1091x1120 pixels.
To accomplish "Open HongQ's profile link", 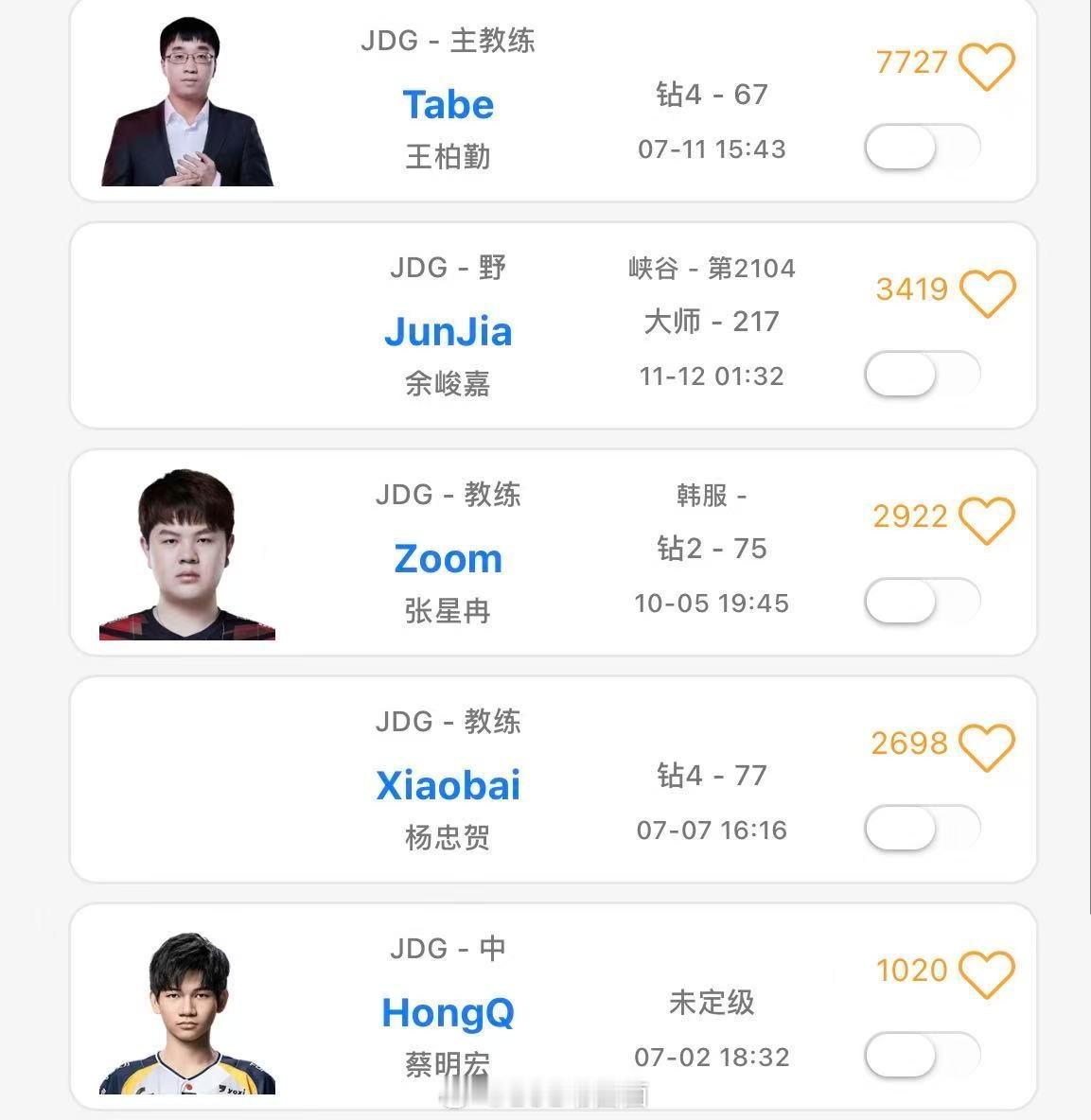I will pyautogui.click(x=449, y=1012).
